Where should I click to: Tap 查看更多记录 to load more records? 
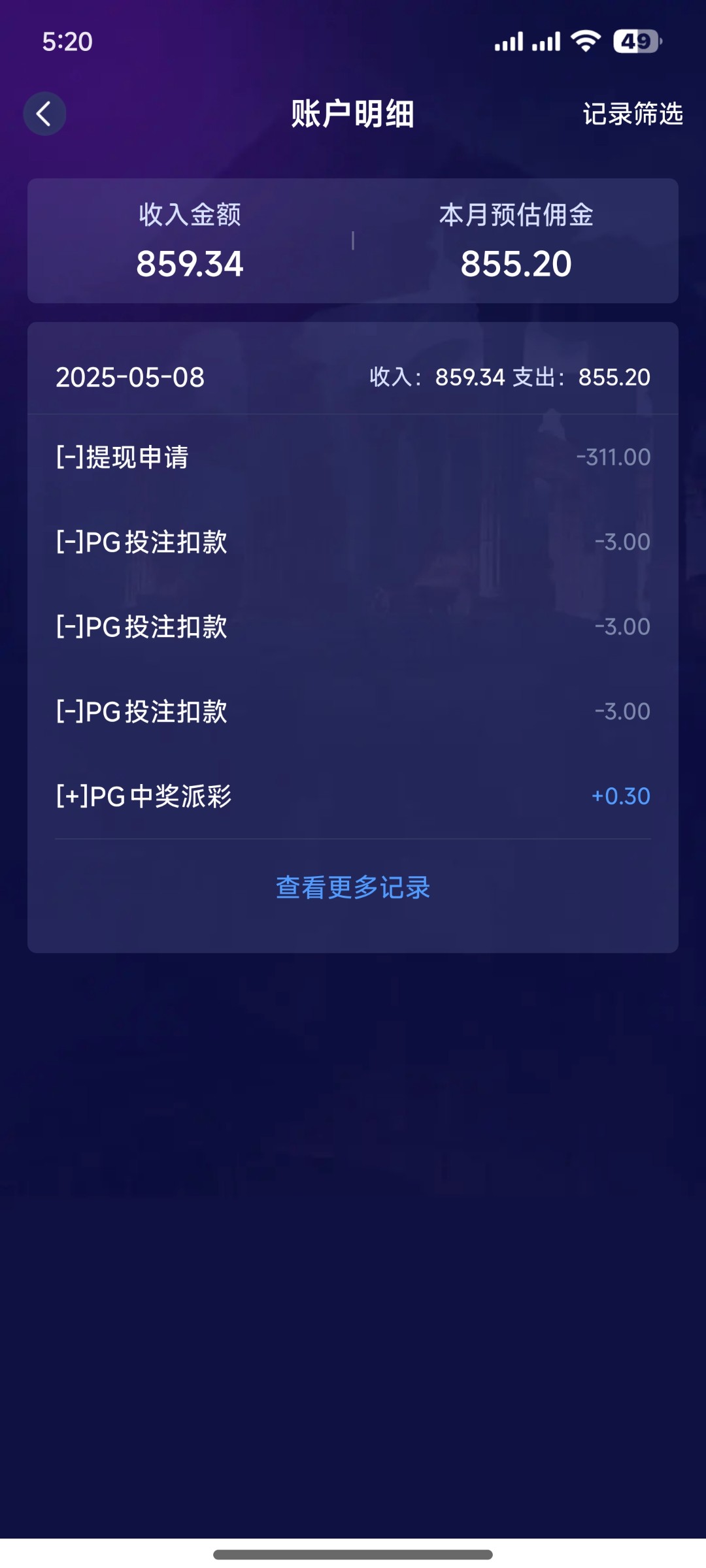pos(353,887)
